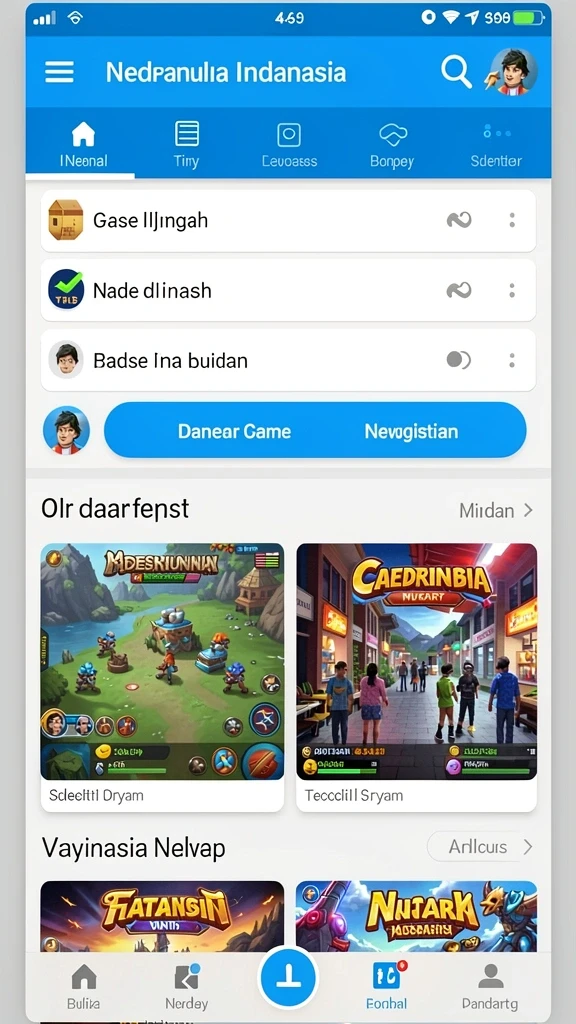The image size is (576, 1024).
Task: Tap the search magnifier icon
Action: coord(456,71)
